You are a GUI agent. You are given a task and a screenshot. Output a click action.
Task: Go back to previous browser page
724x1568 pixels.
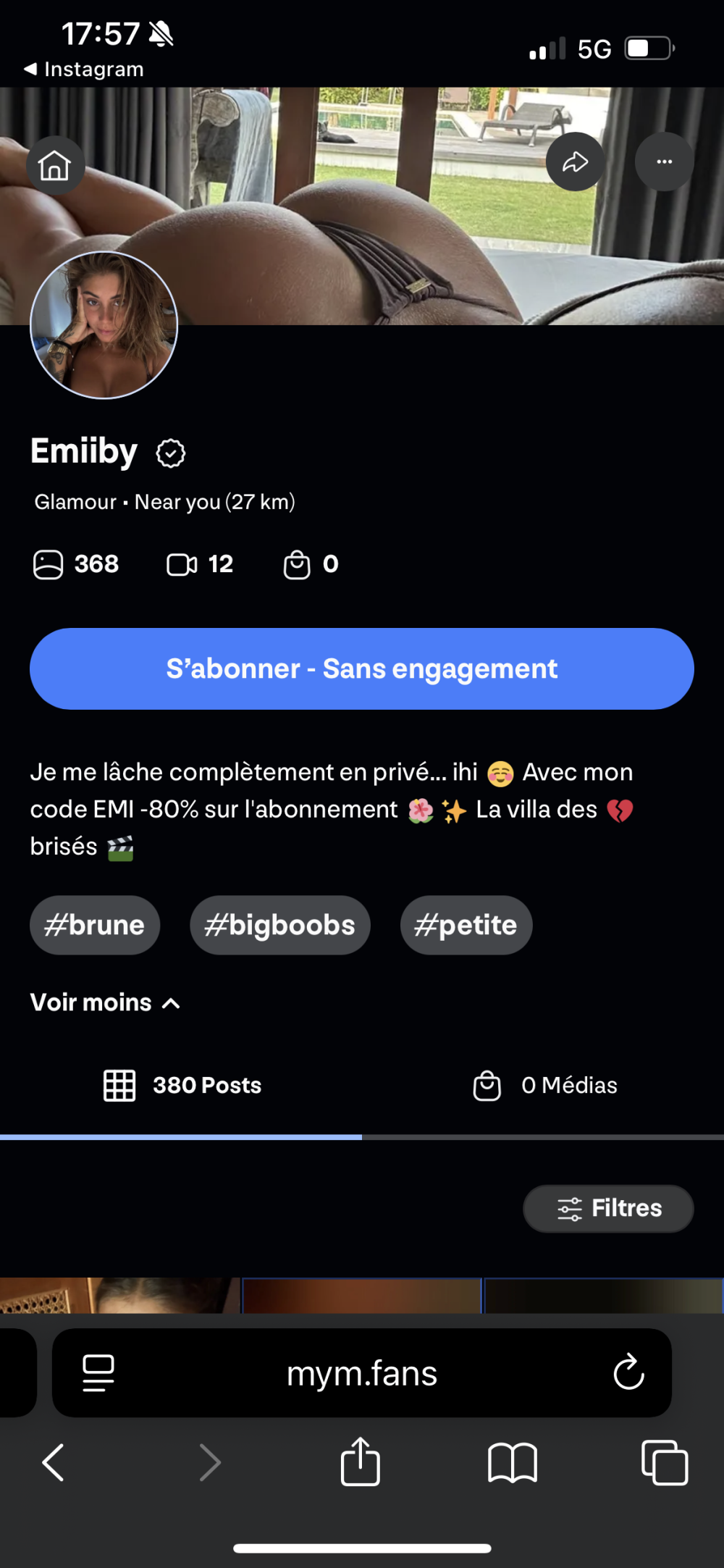[53, 1462]
